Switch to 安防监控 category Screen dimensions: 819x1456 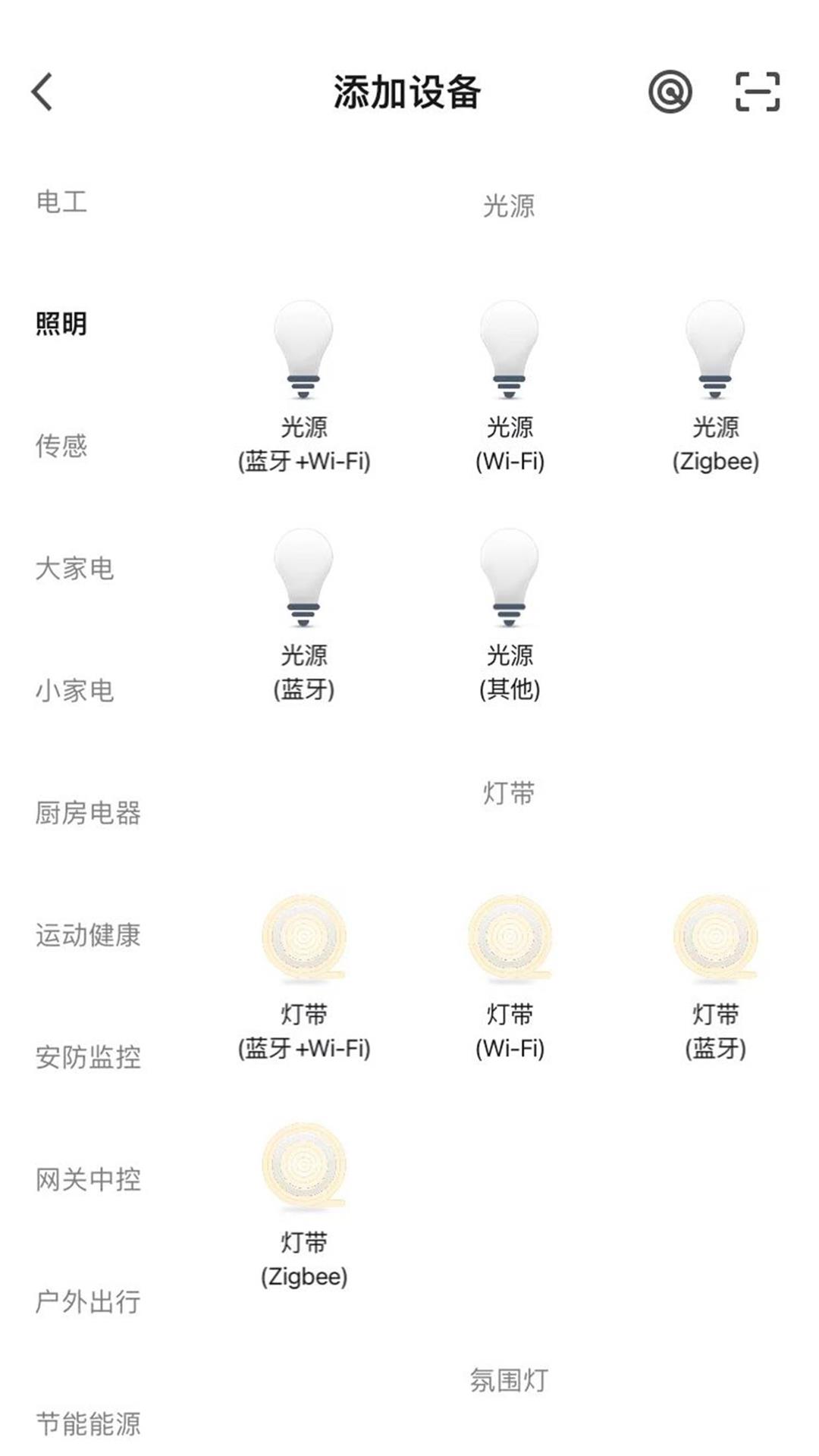88,1056
